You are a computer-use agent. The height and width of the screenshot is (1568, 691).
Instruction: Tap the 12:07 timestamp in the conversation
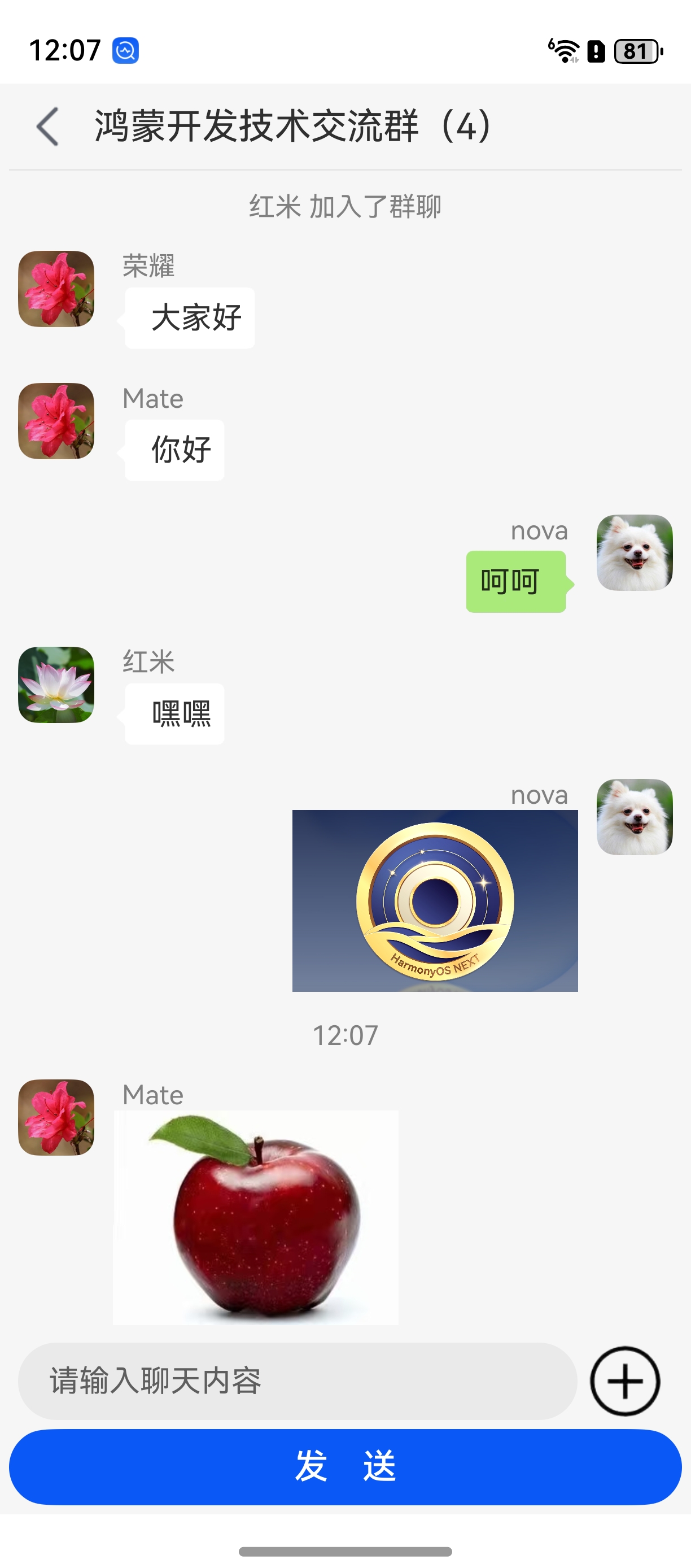[345, 1036]
